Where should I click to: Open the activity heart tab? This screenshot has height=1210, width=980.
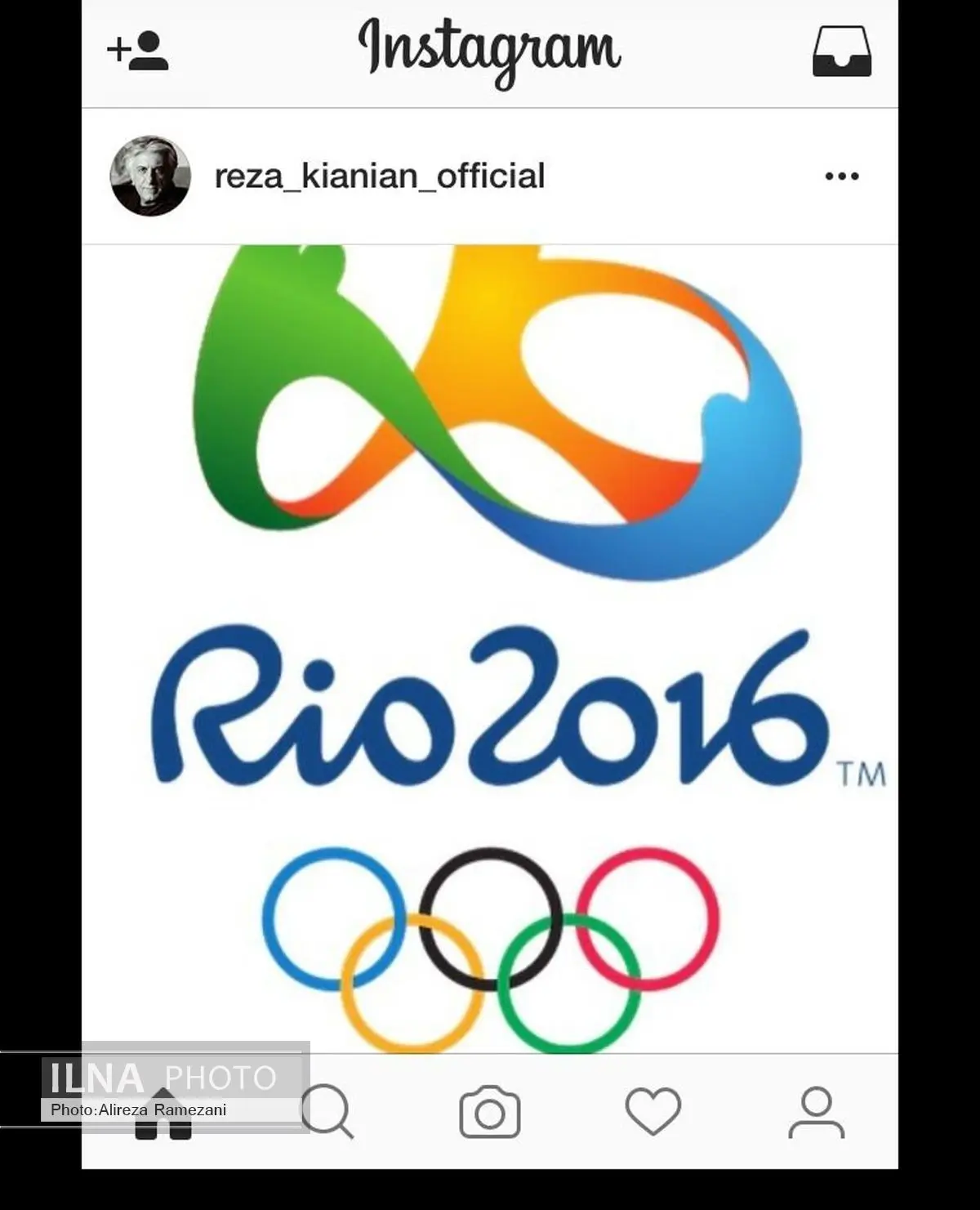pyautogui.click(x=653, y=1111)
